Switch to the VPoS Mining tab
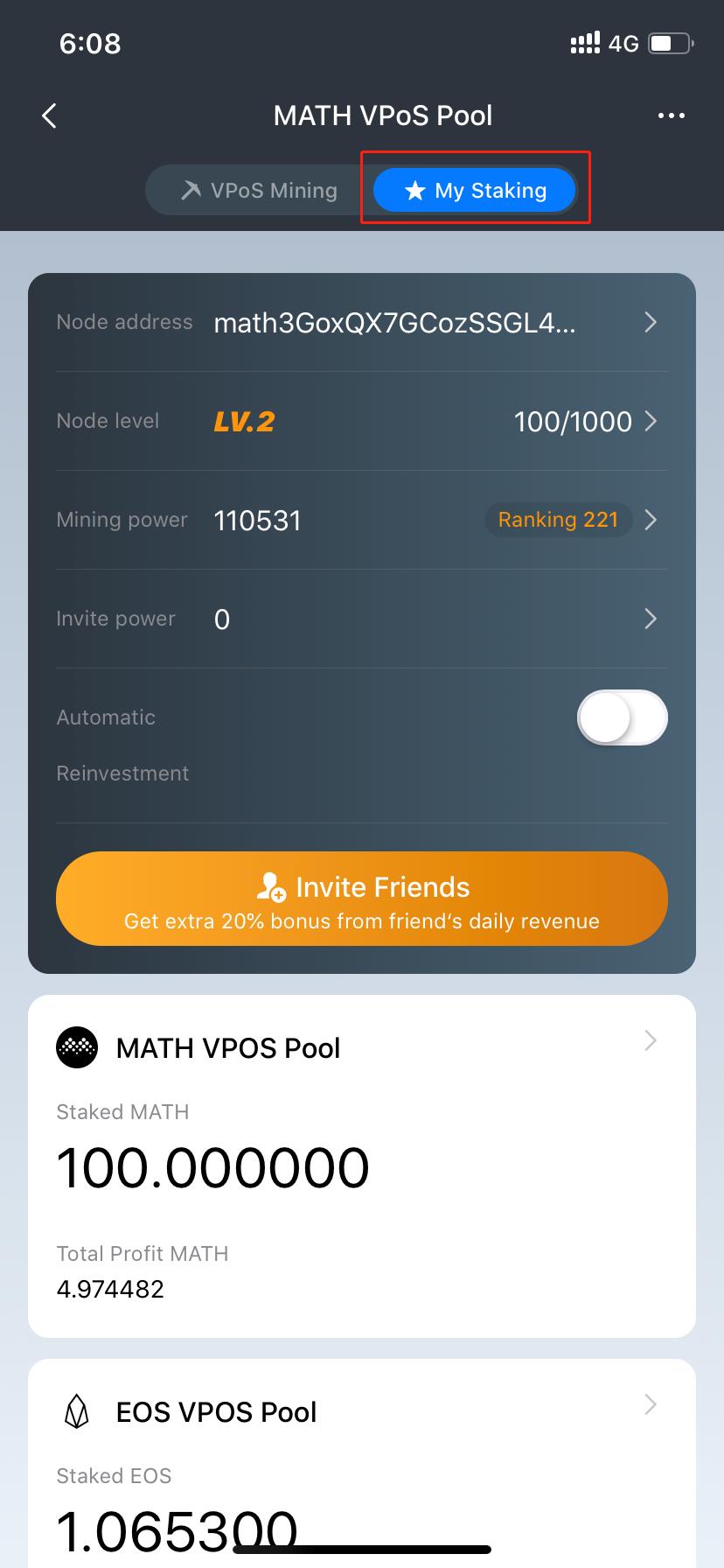This screenshot has width=724, height=1568. 262,190
